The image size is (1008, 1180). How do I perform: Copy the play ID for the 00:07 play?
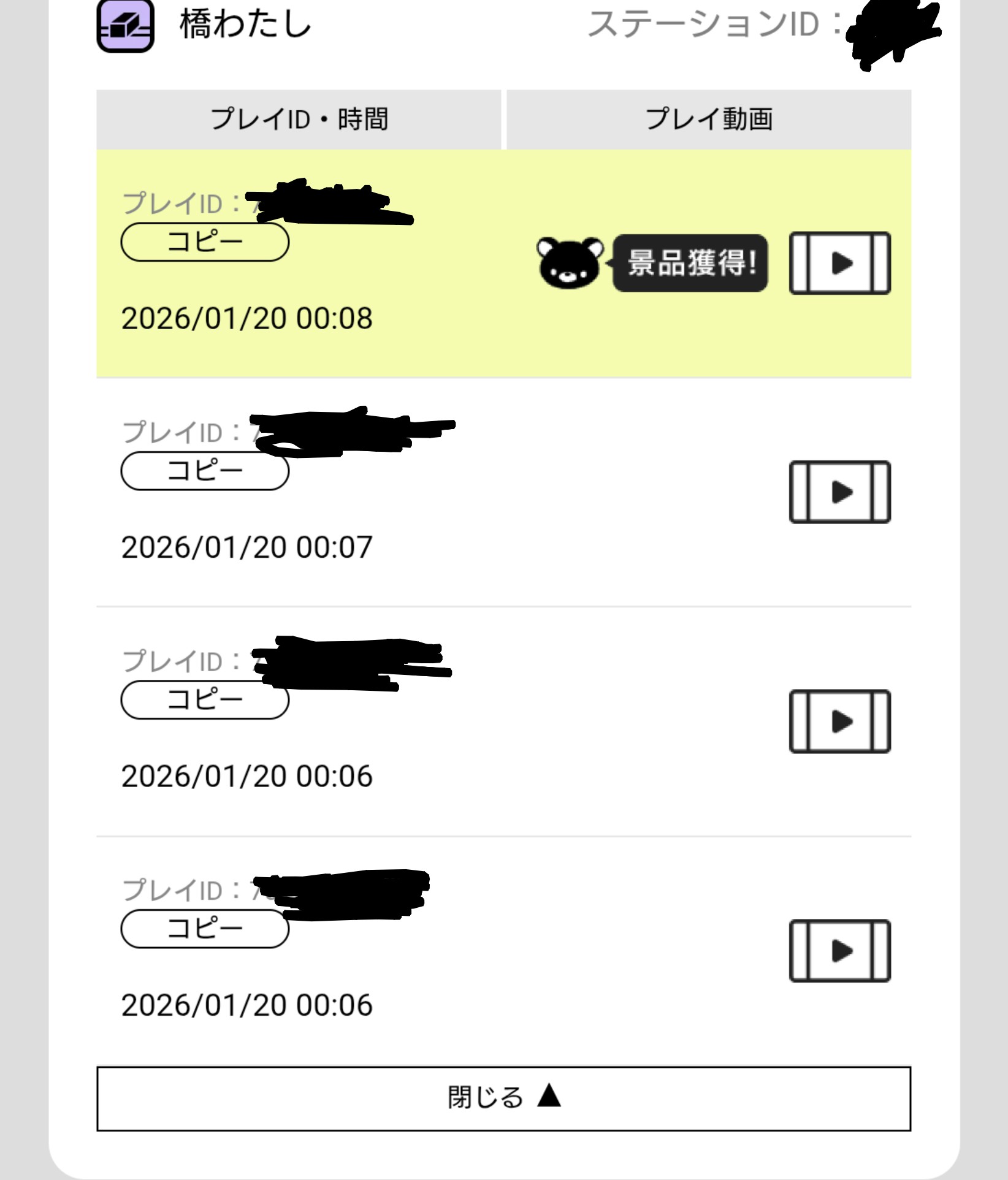pyautogui.click(x=204, y=471)
